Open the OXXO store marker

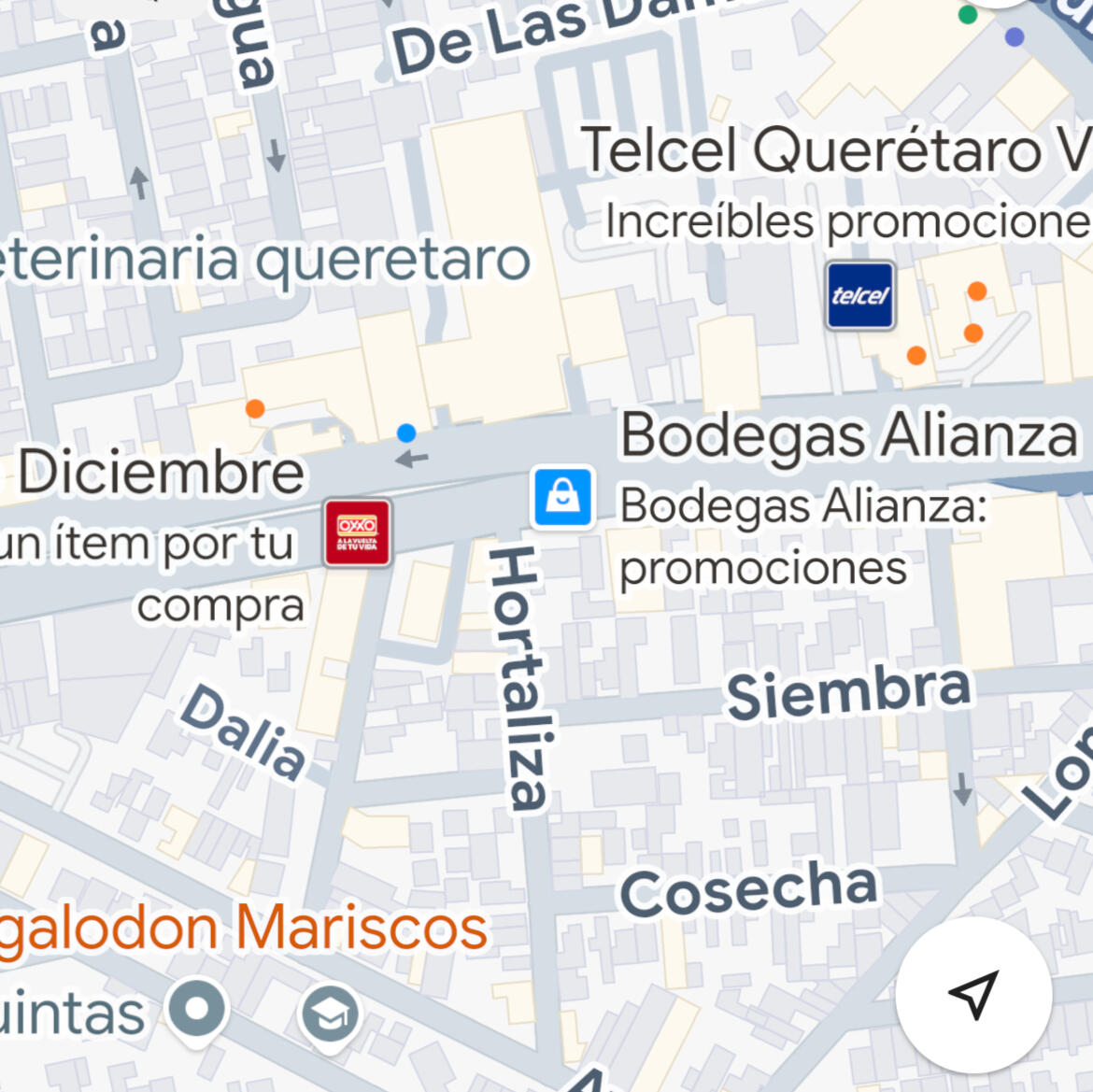click(x=357, y=532)
